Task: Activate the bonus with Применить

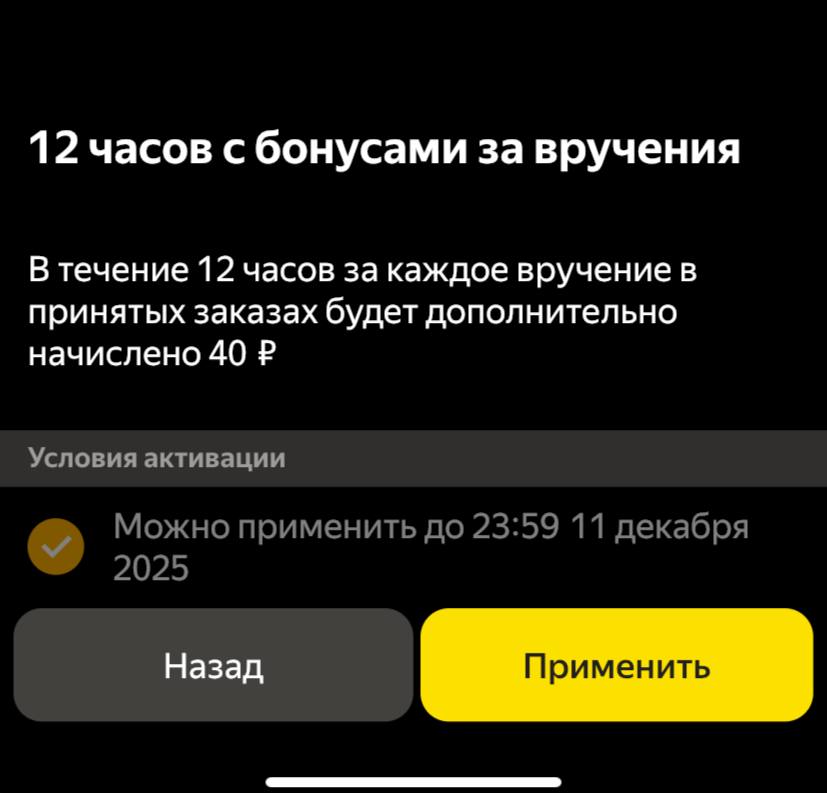Action: tap(616, 665)
